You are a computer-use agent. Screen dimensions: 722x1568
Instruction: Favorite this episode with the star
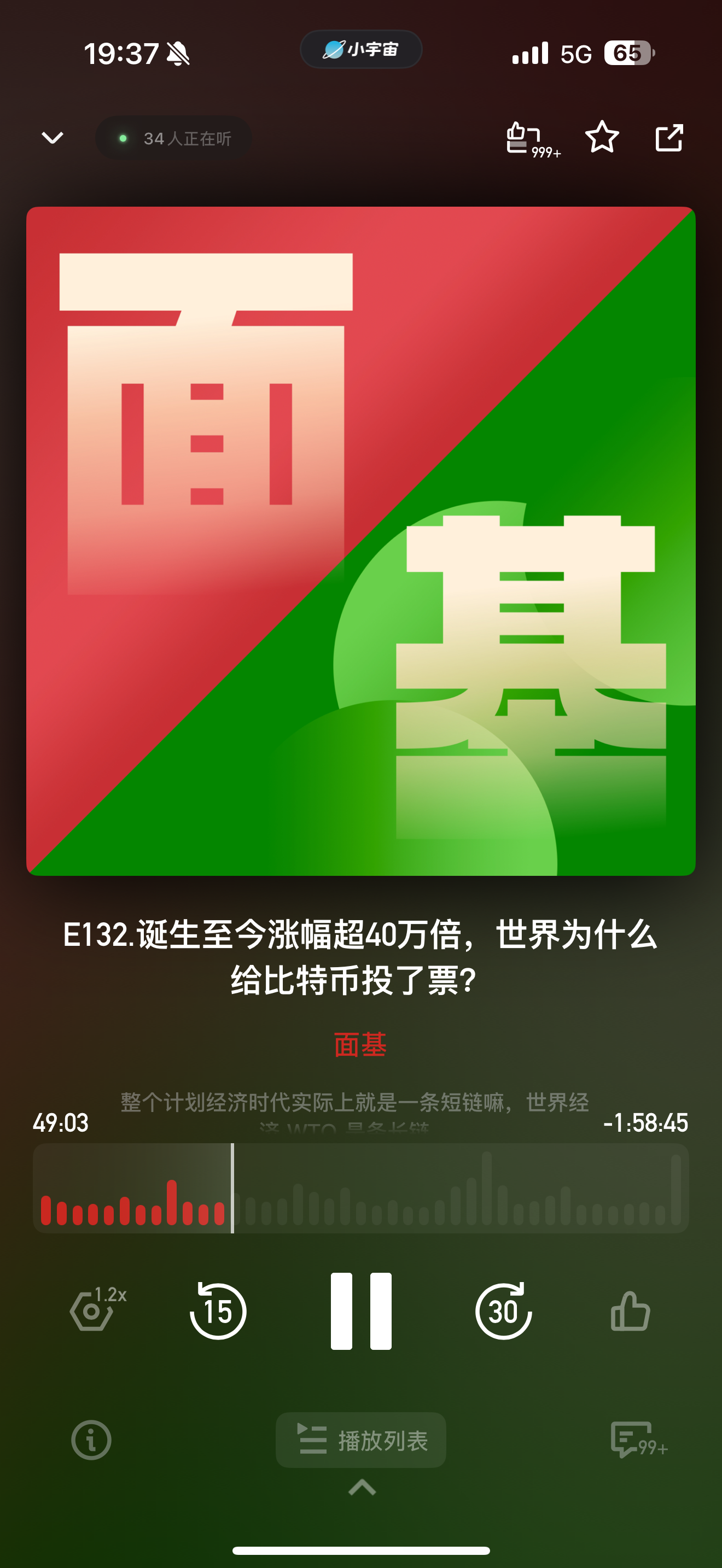click(x=602, y=137)
